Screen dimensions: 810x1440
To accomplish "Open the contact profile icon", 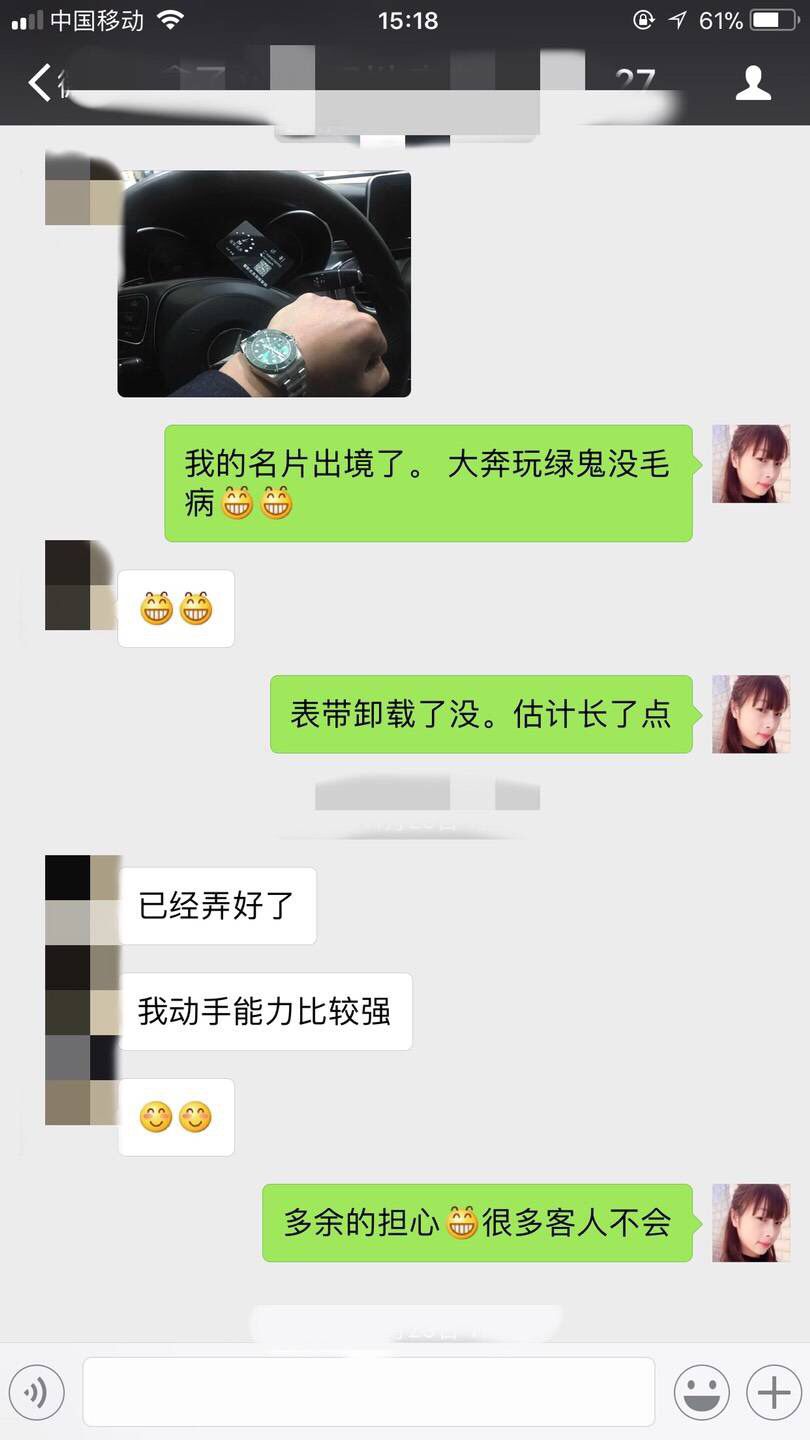I will tap(753, 83).
